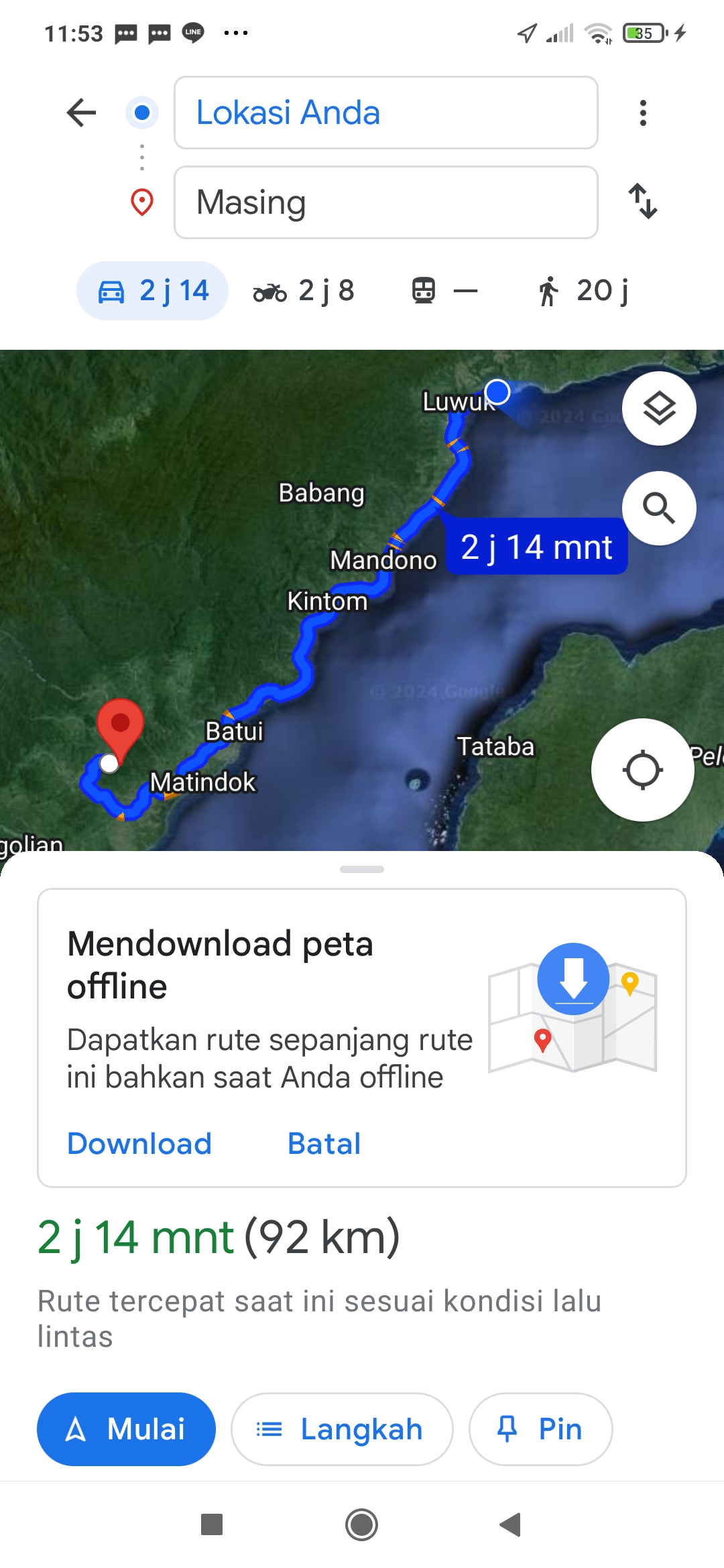Dismiss the offline map card with Batal
The width and height of the screenshot is (724, 1568).
tap(324, 1143)
